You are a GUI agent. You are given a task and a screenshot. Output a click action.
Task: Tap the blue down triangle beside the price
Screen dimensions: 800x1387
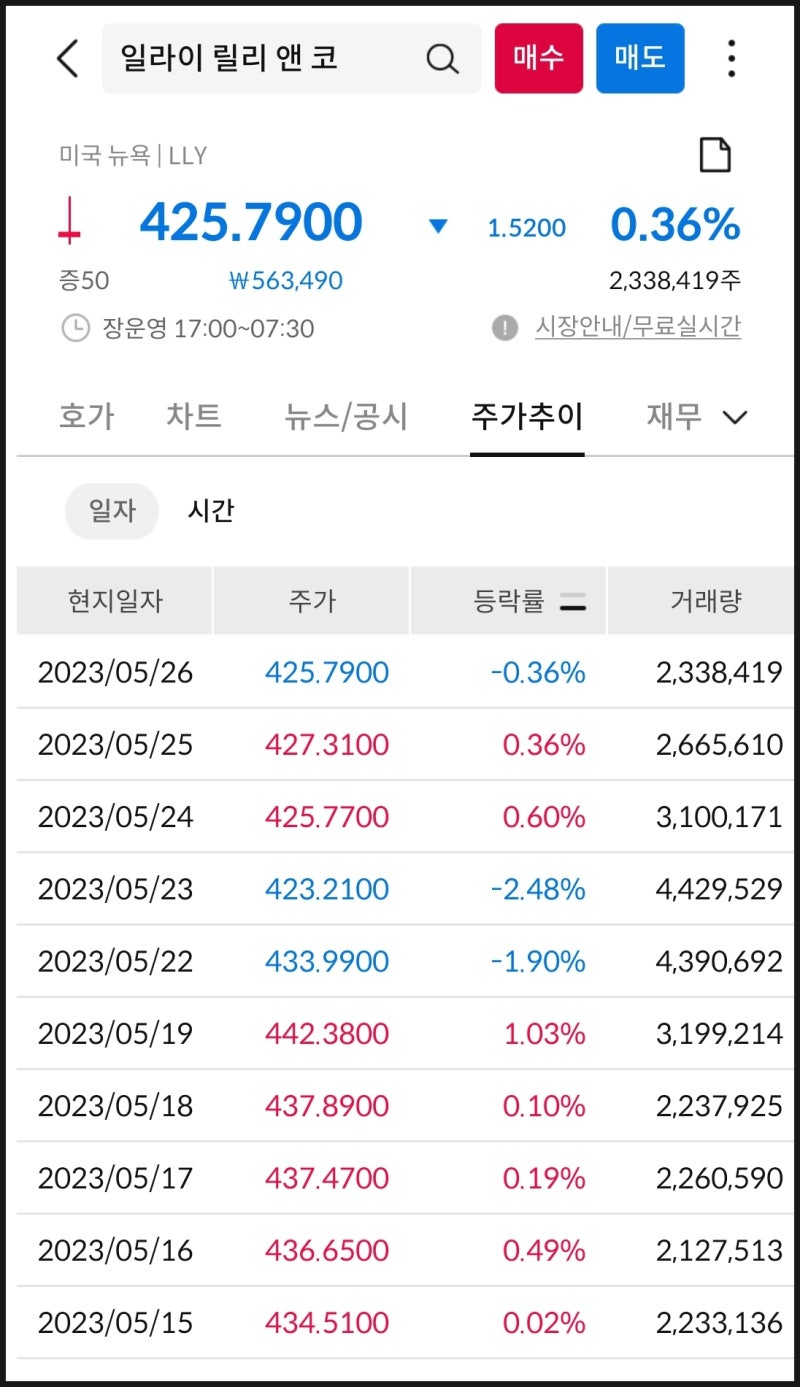point(437,227)
